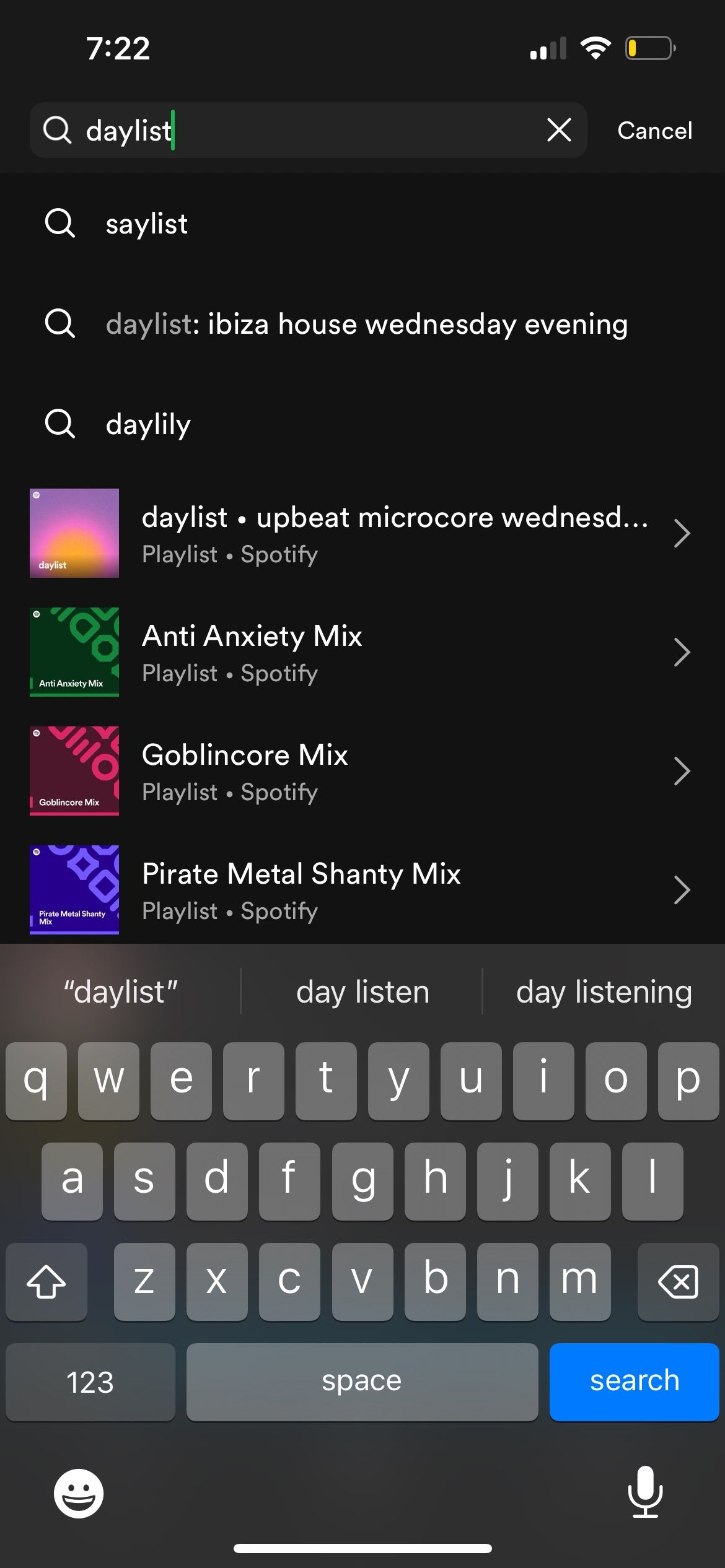Tap the magnifier icon next to saylist suggestion
Screen dimensions: 725x1568
point(60,224)
